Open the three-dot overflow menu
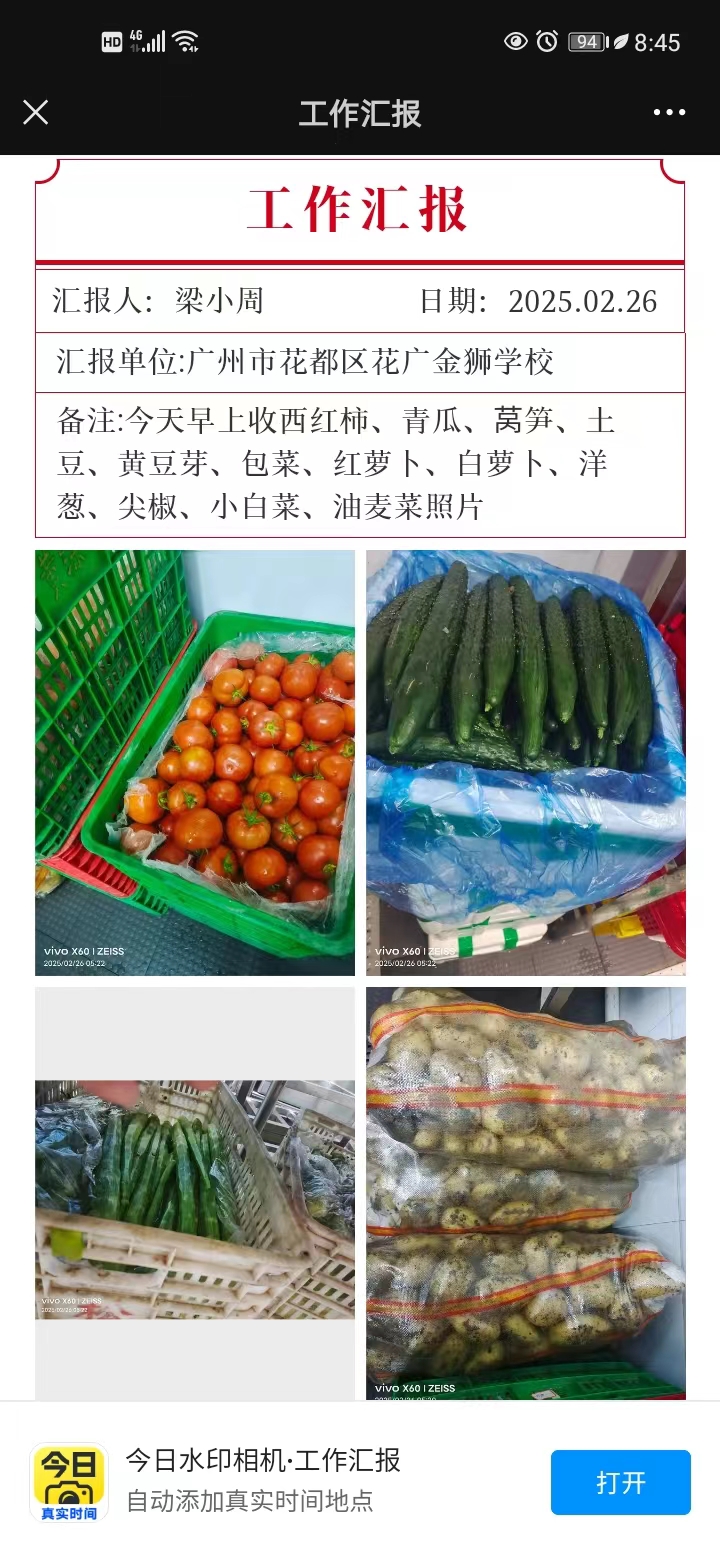The height and width of the screenshot is (1560, 720). (x=669, y=112)
